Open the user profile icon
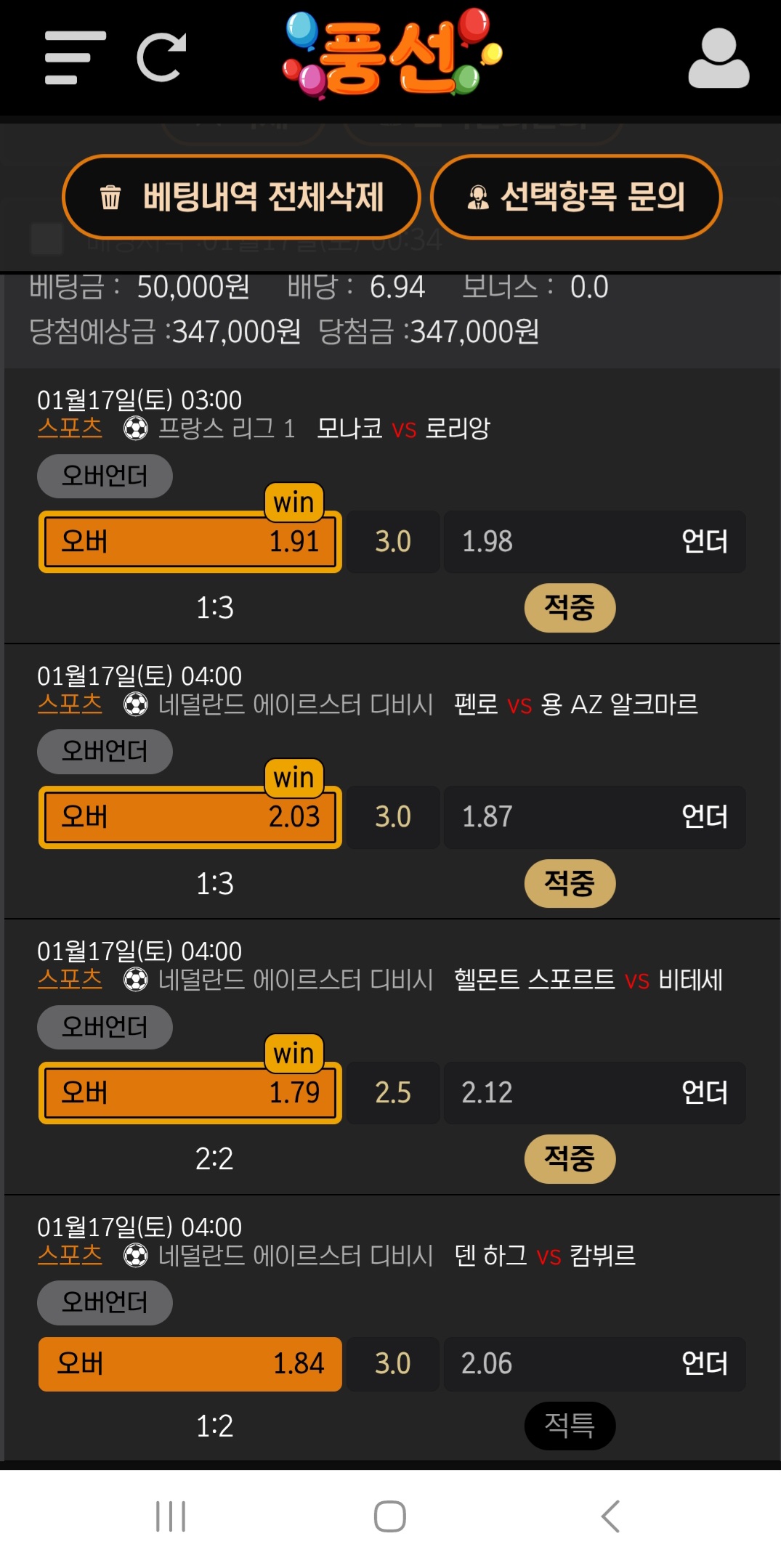This screenshot has width=781, height=1568. 718,59
